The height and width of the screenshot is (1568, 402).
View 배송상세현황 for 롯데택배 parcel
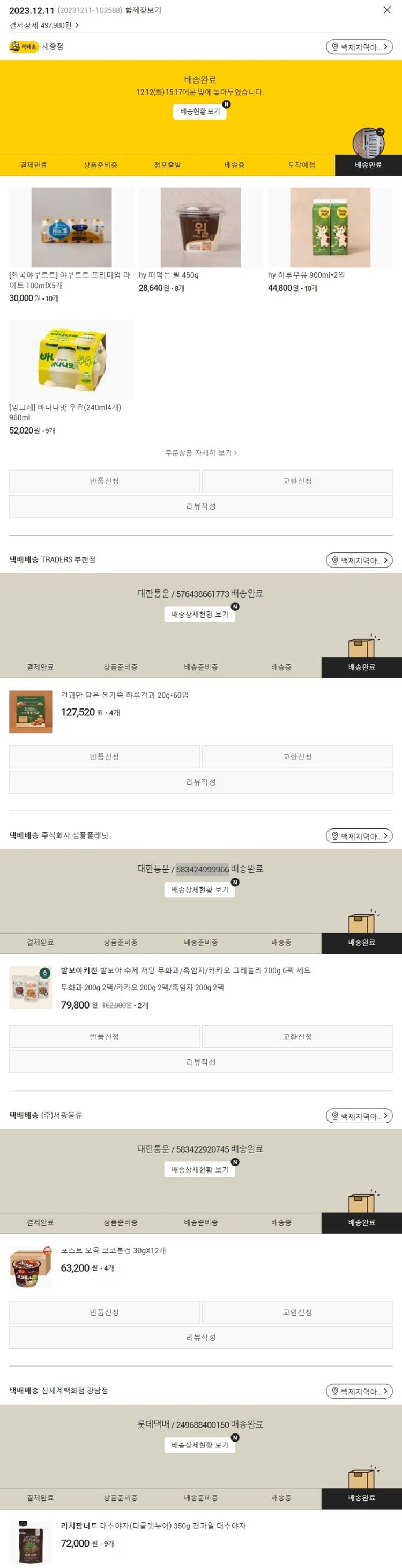coord(200,1444)
